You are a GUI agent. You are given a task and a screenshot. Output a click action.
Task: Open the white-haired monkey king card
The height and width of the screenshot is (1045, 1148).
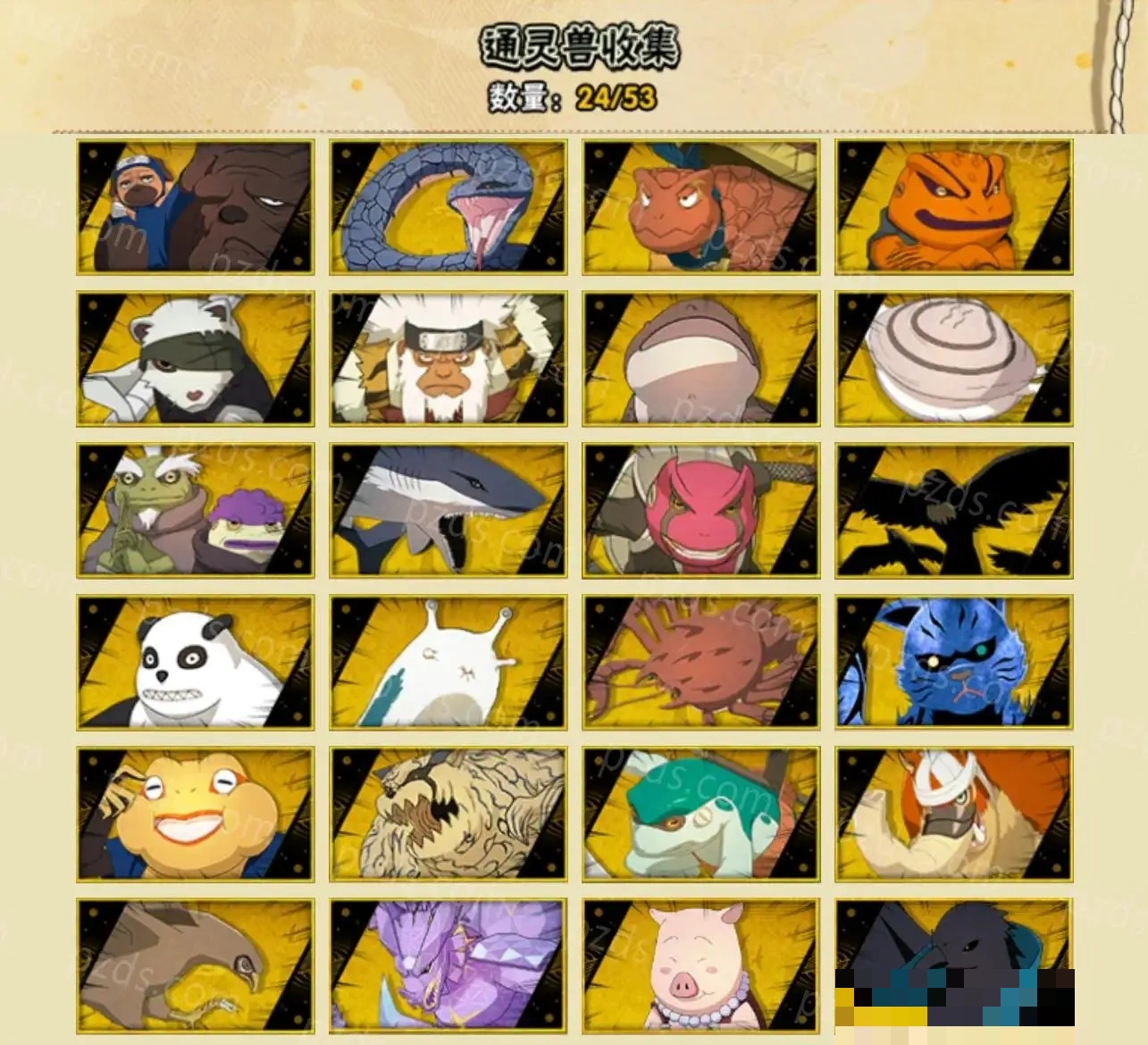click(x=448, y=359)
